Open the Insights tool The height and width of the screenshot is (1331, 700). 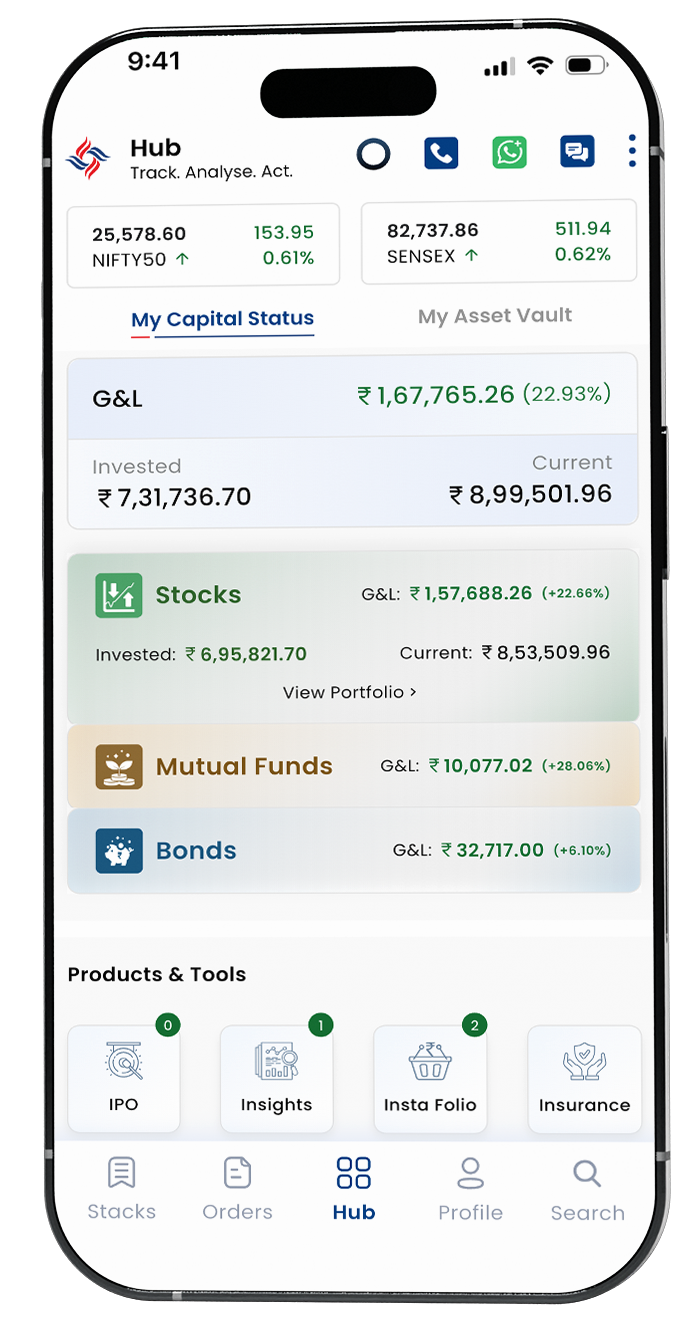coord(276,1079)
